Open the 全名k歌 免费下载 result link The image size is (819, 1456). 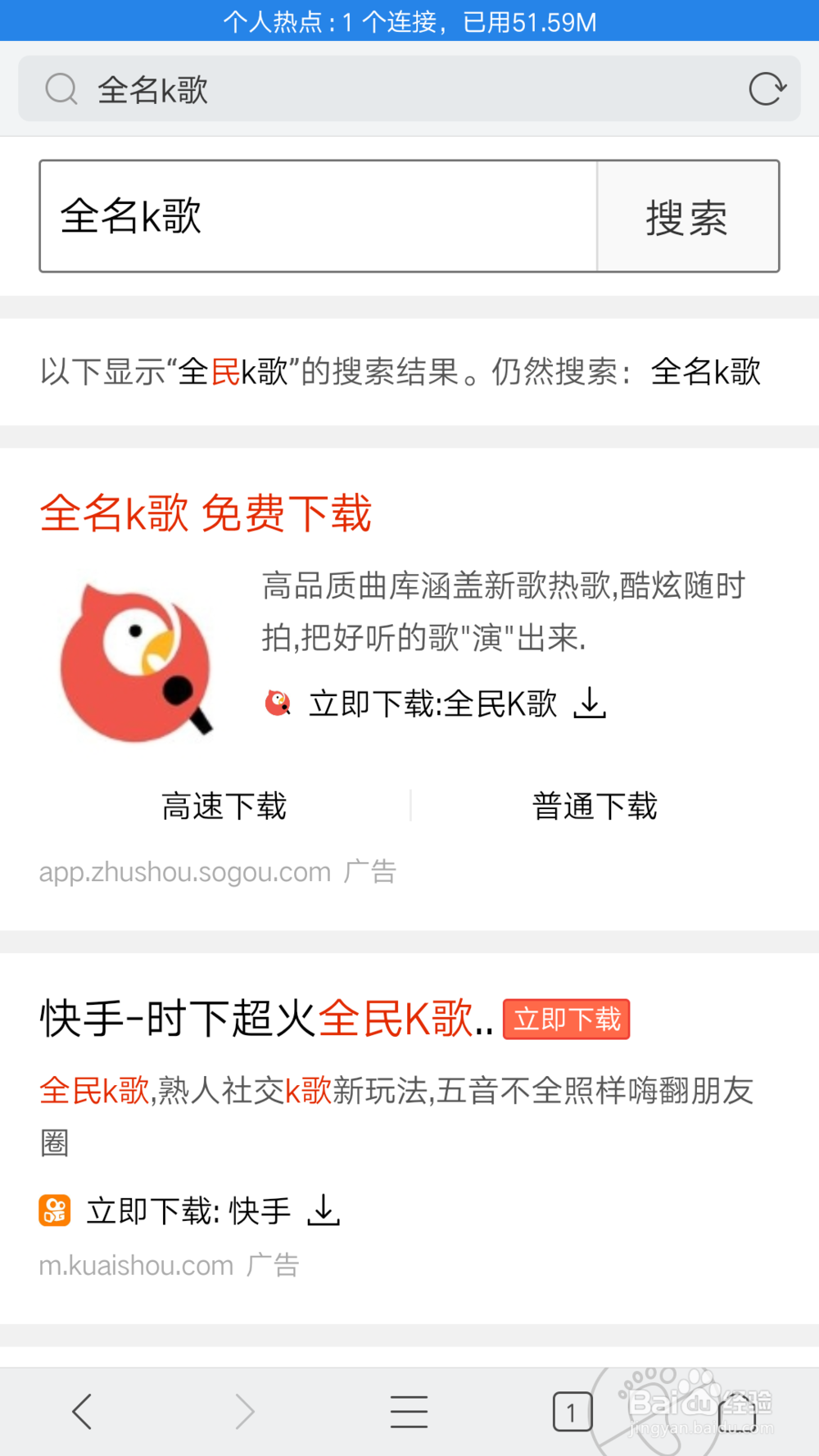[206, 513]
